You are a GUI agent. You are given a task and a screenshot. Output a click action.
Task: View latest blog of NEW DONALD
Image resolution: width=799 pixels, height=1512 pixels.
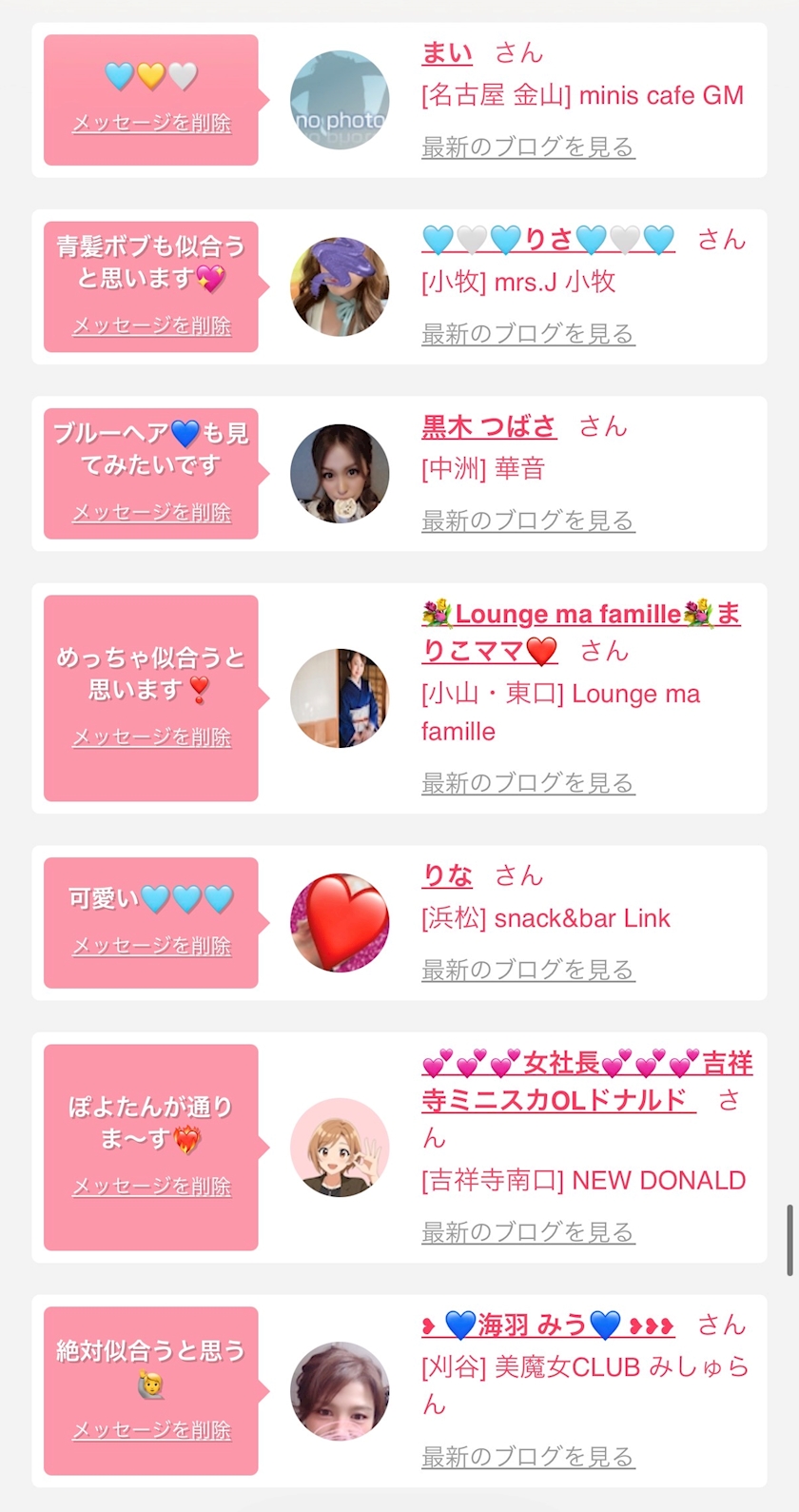pyautogui.click(x=527, y=1232)
